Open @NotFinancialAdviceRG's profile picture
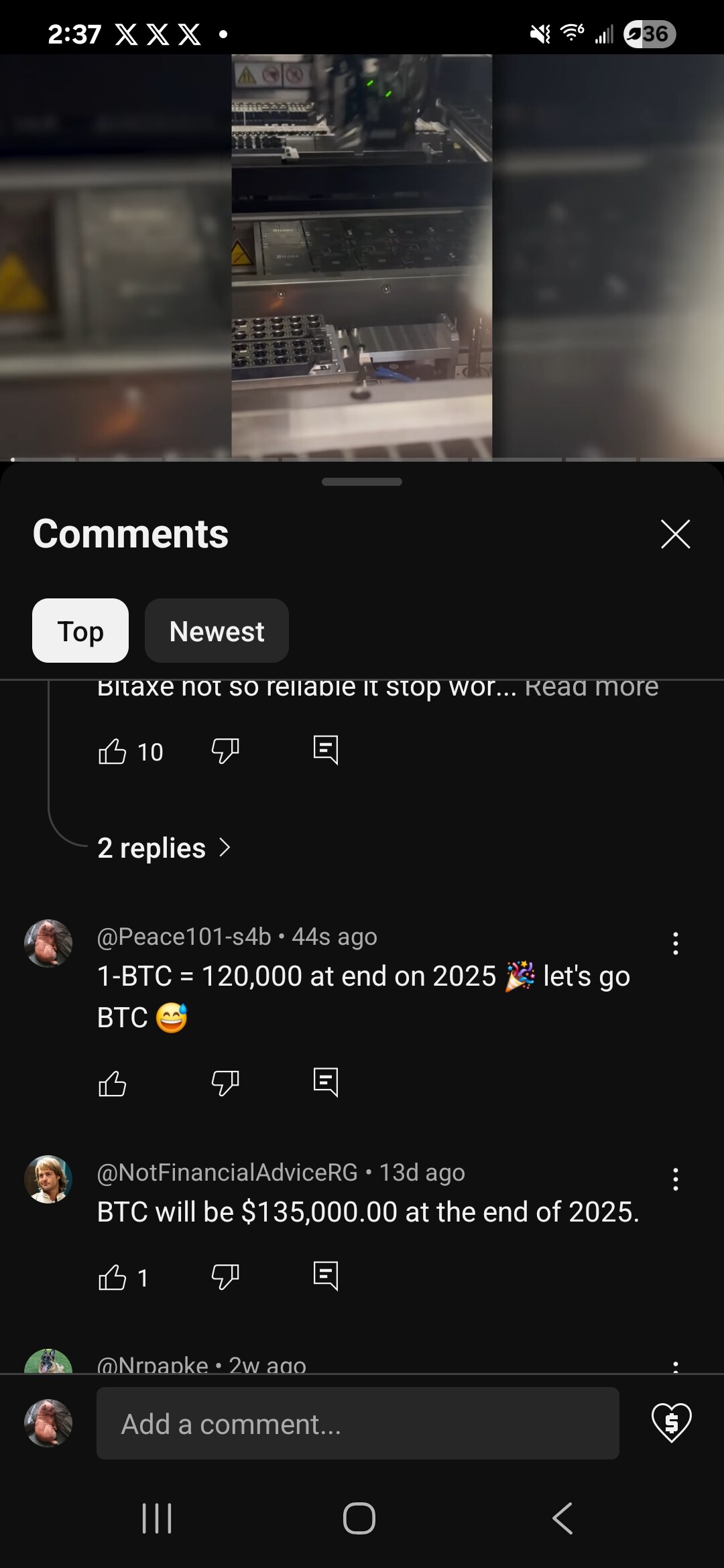 click(x=48, y=1179)
